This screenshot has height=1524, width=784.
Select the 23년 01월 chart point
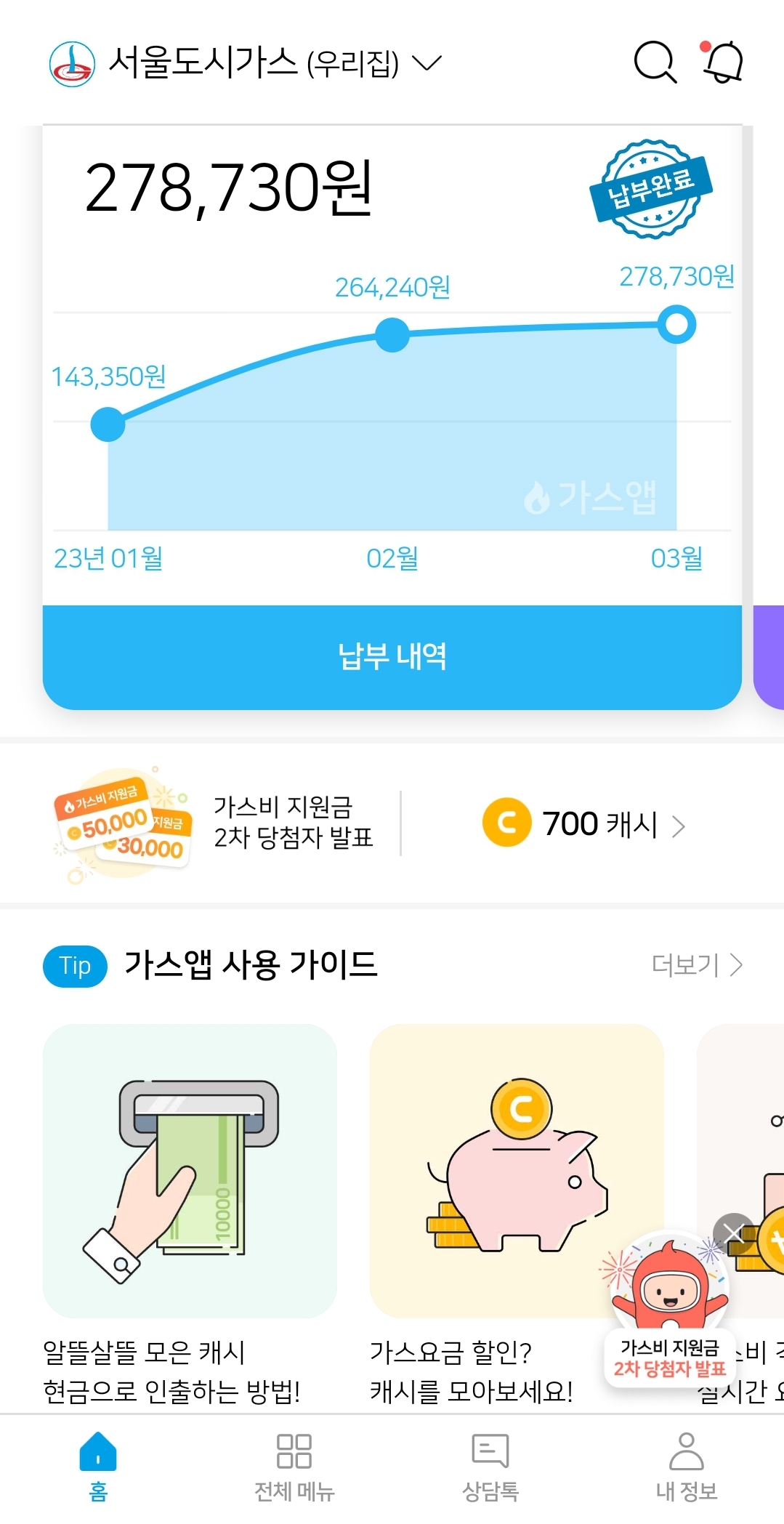click(108, 424)
